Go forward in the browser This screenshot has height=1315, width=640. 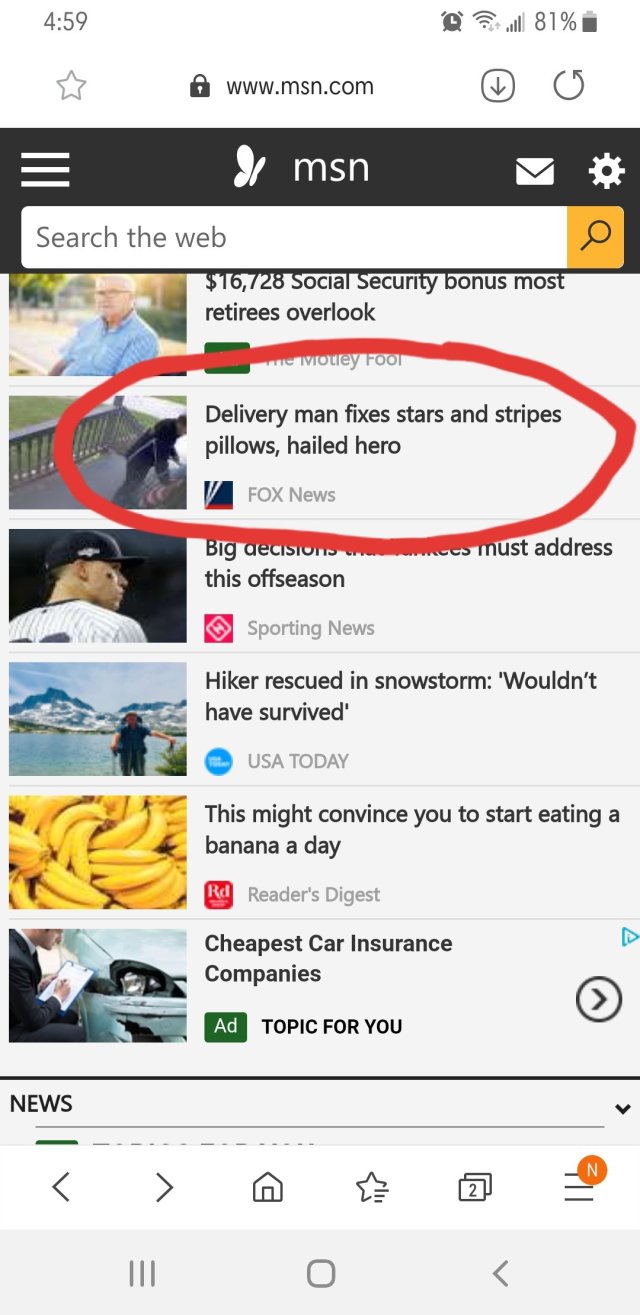pos(165,1186)
